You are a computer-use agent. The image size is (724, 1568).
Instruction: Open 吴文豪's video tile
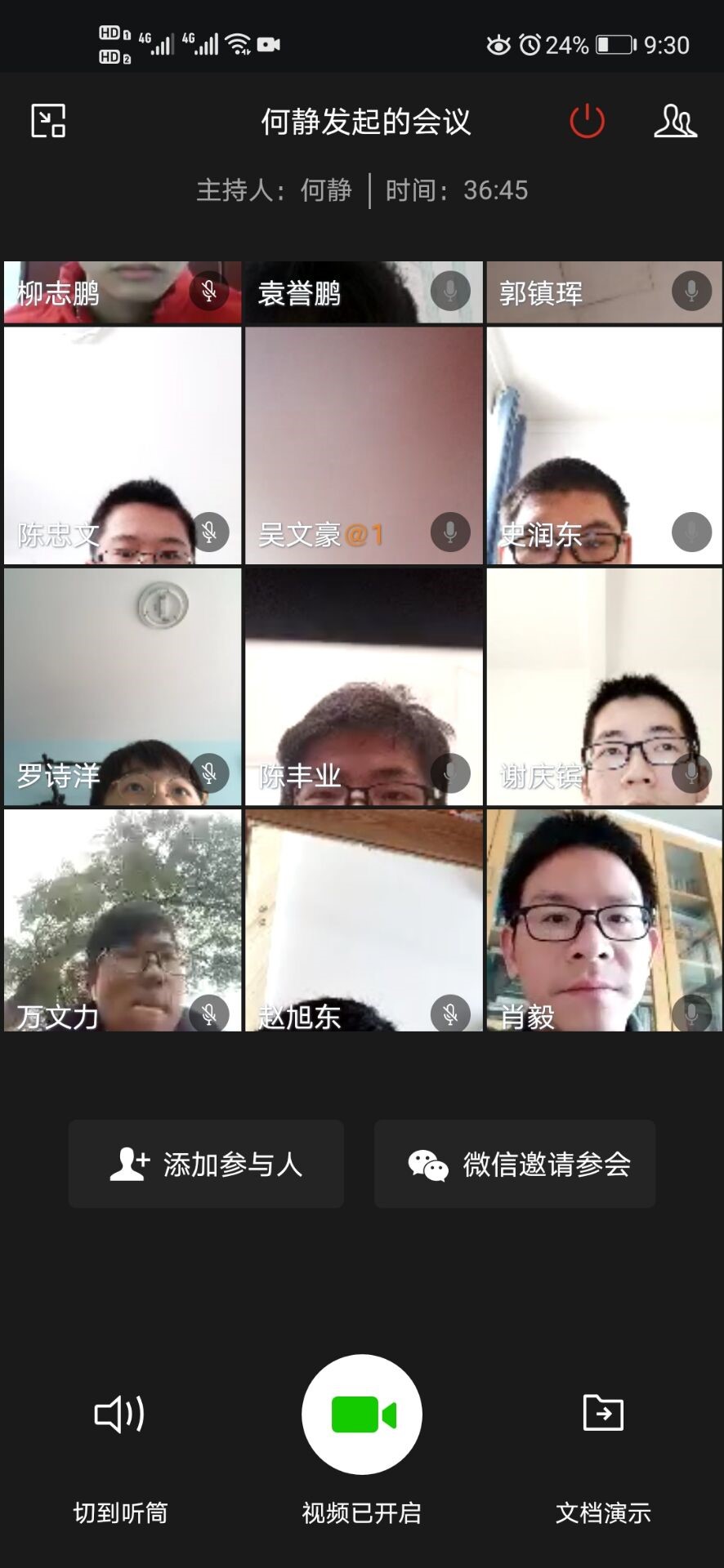click(x=364, y=445)
